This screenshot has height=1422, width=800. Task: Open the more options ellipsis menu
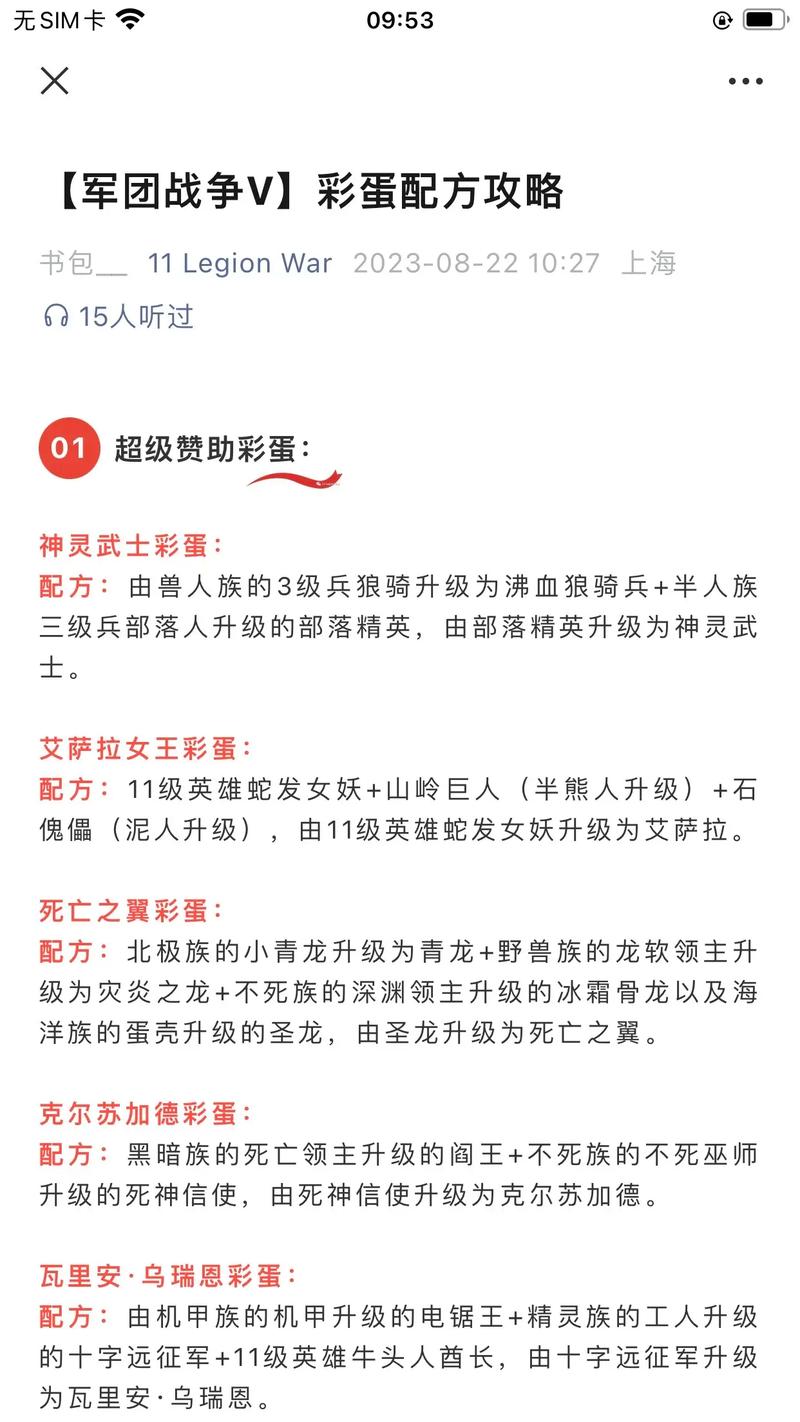[744, 80]
